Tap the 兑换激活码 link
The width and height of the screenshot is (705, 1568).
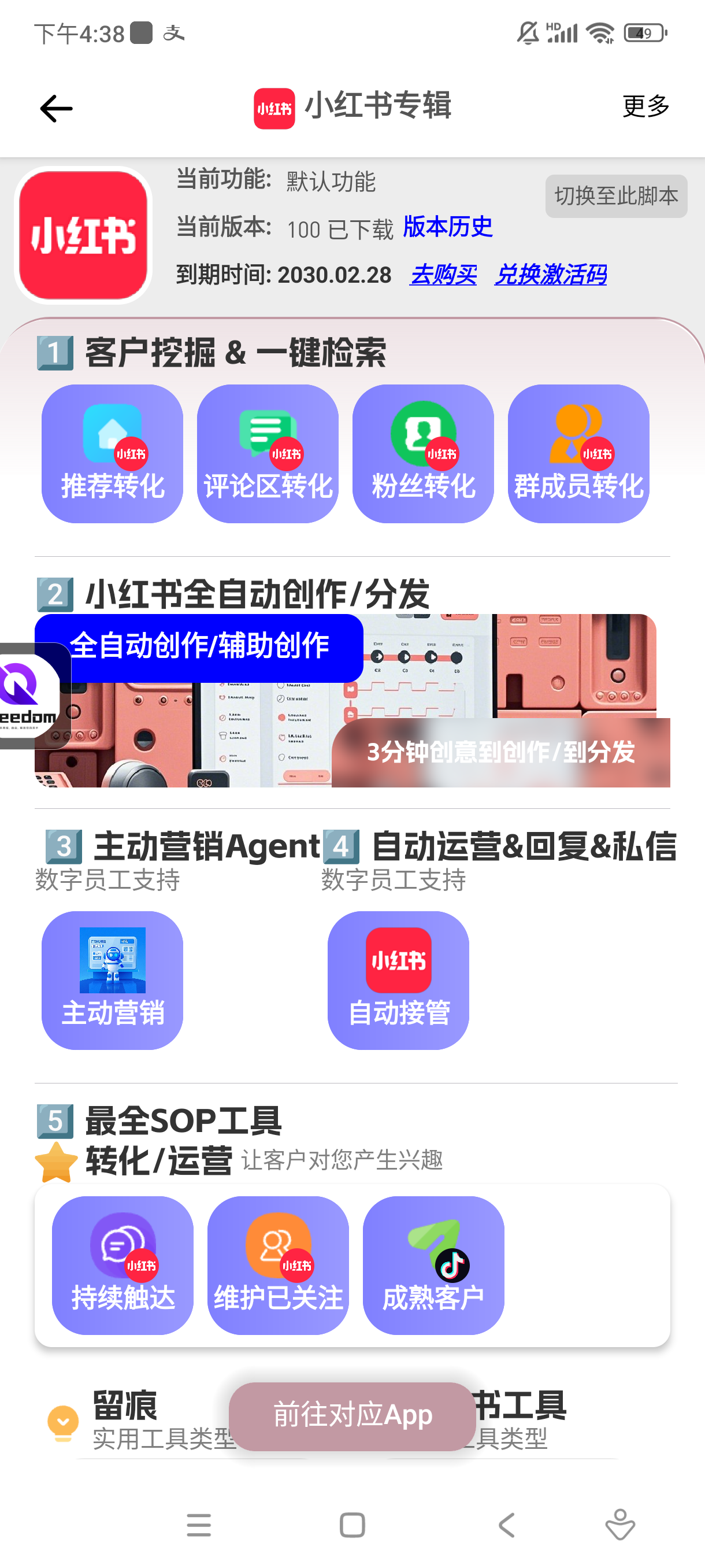550,275
